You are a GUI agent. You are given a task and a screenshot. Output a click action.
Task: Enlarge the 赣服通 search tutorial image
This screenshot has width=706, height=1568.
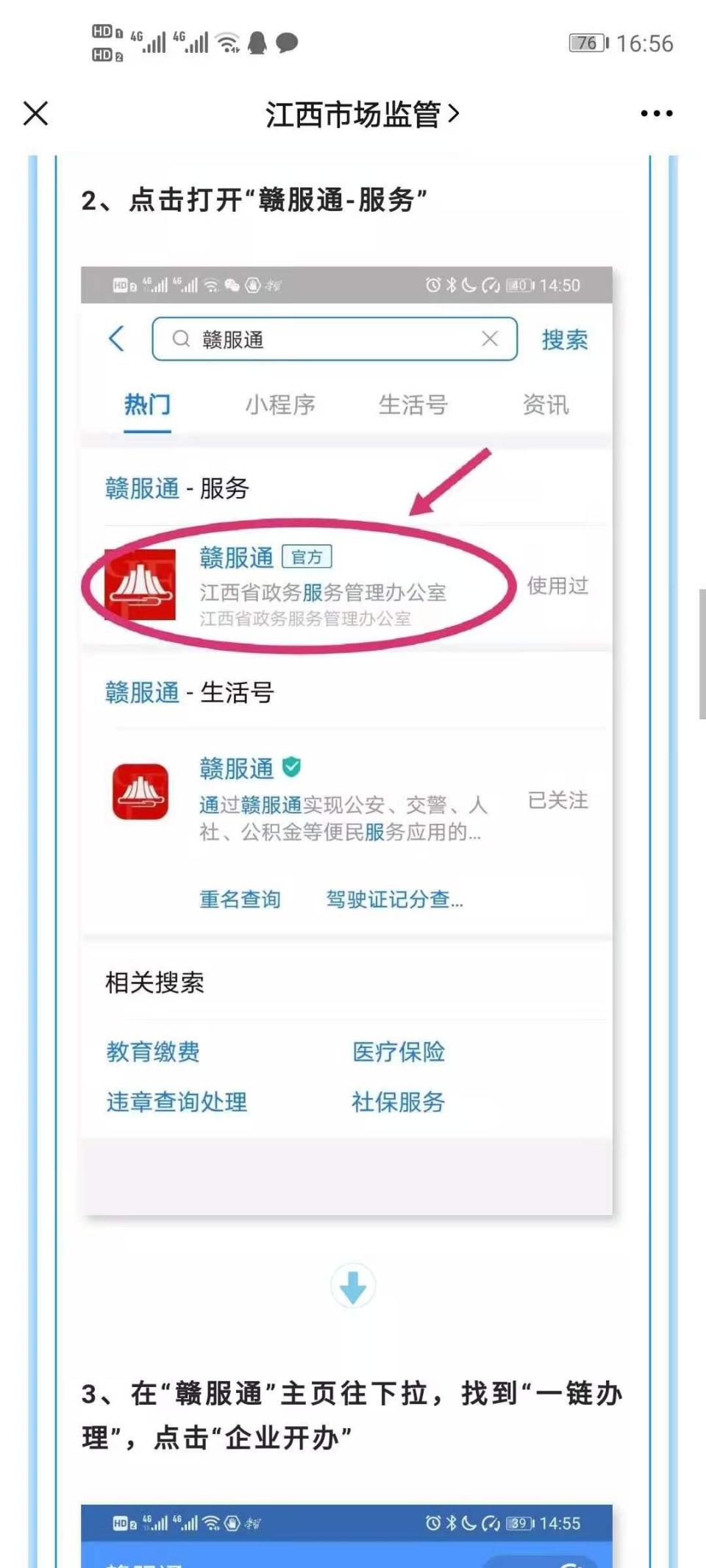click(346, 739)
